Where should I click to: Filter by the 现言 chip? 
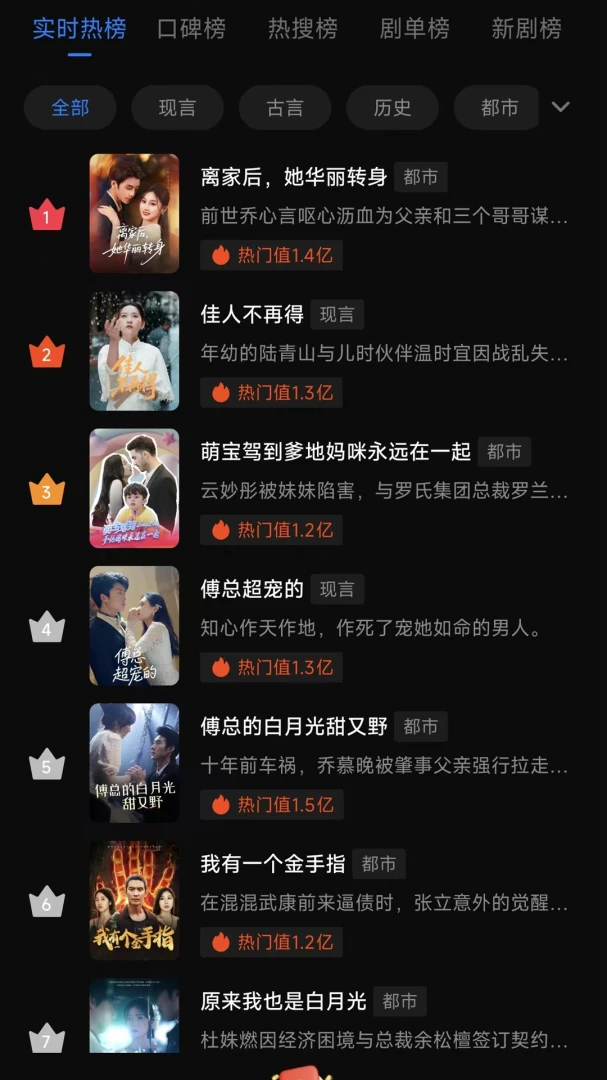tap(177, 107)
